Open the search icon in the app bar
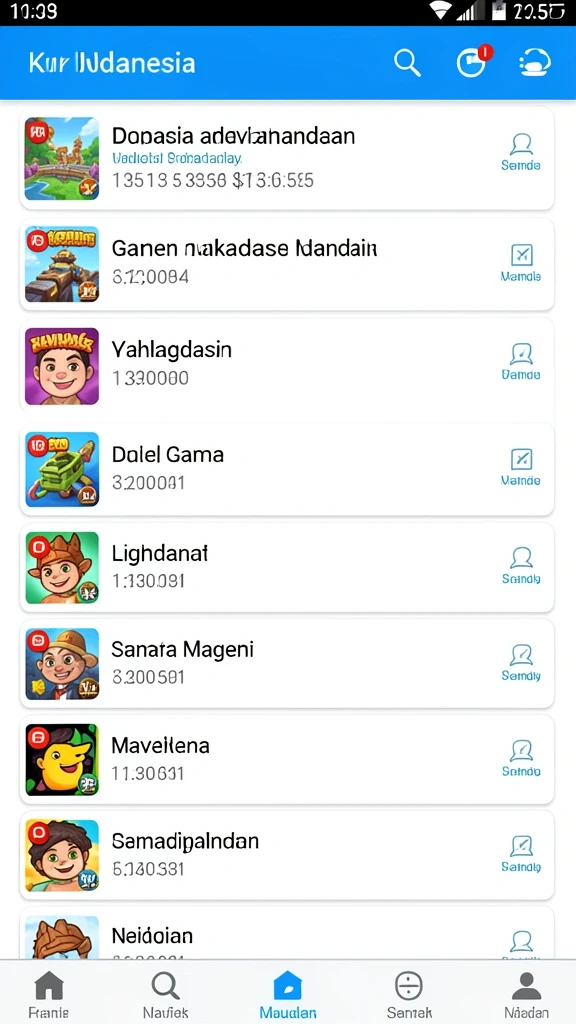576x1024 pixels. (407, 63)
